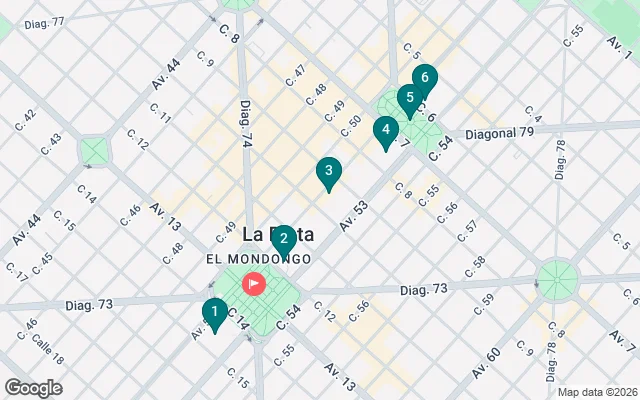This screenshot has height=400, width=640.
Task: Choose map pin number 5
Action: (x=408, y=98)
